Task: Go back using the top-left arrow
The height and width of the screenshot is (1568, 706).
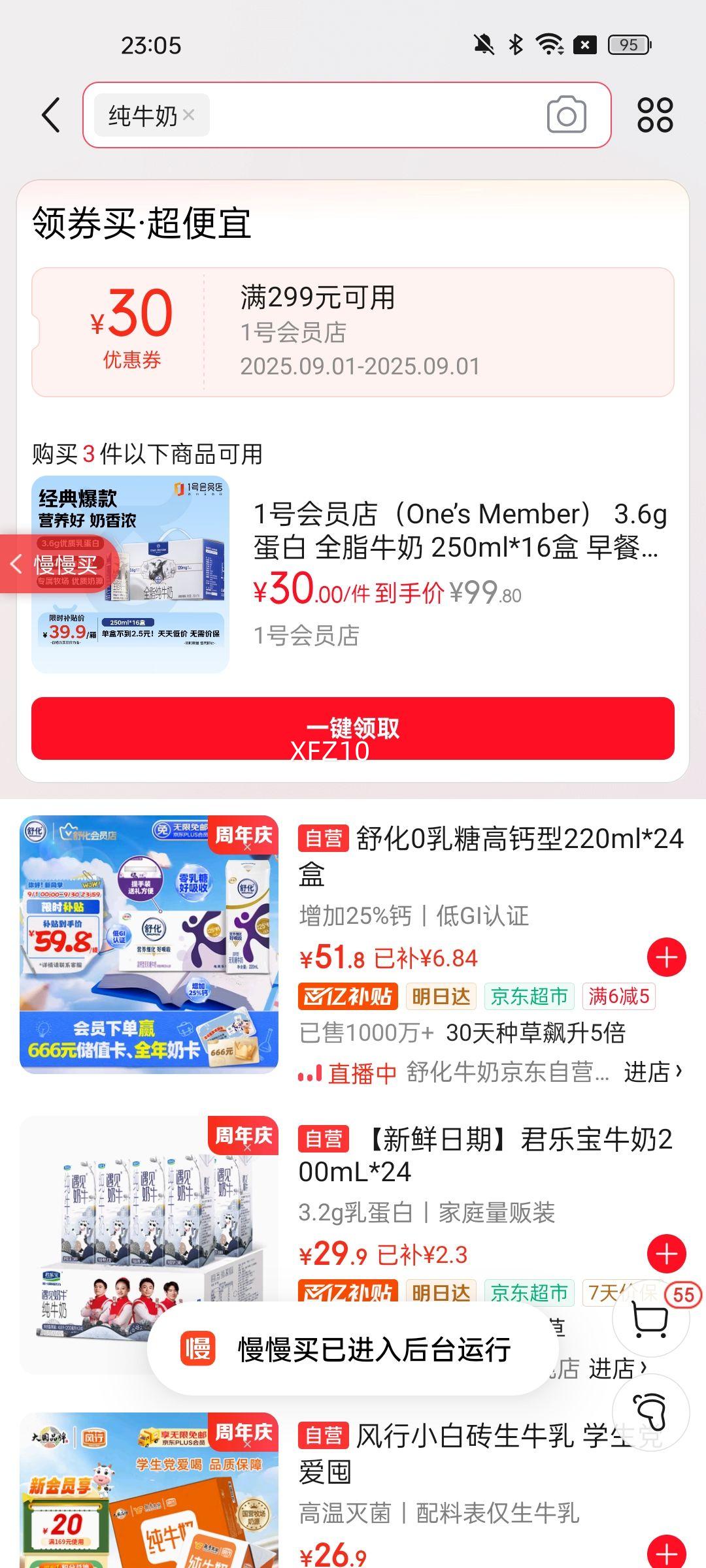Action: click(x=51, y=116)
